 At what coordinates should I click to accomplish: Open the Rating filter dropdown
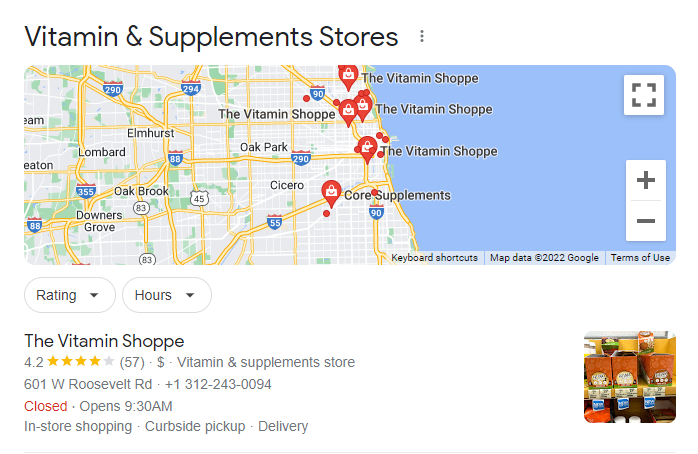point(68,295)
